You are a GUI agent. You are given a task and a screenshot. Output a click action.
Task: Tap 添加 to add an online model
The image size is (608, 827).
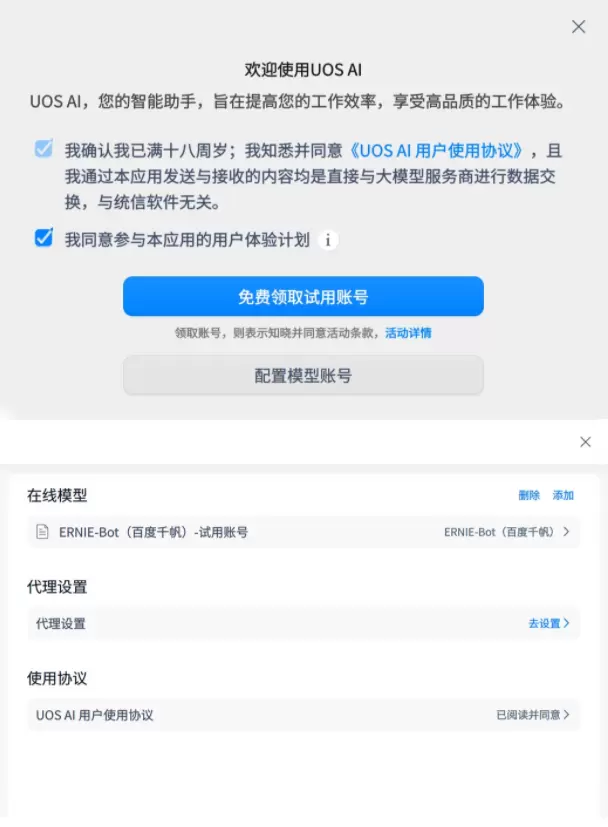click(563, 496)
